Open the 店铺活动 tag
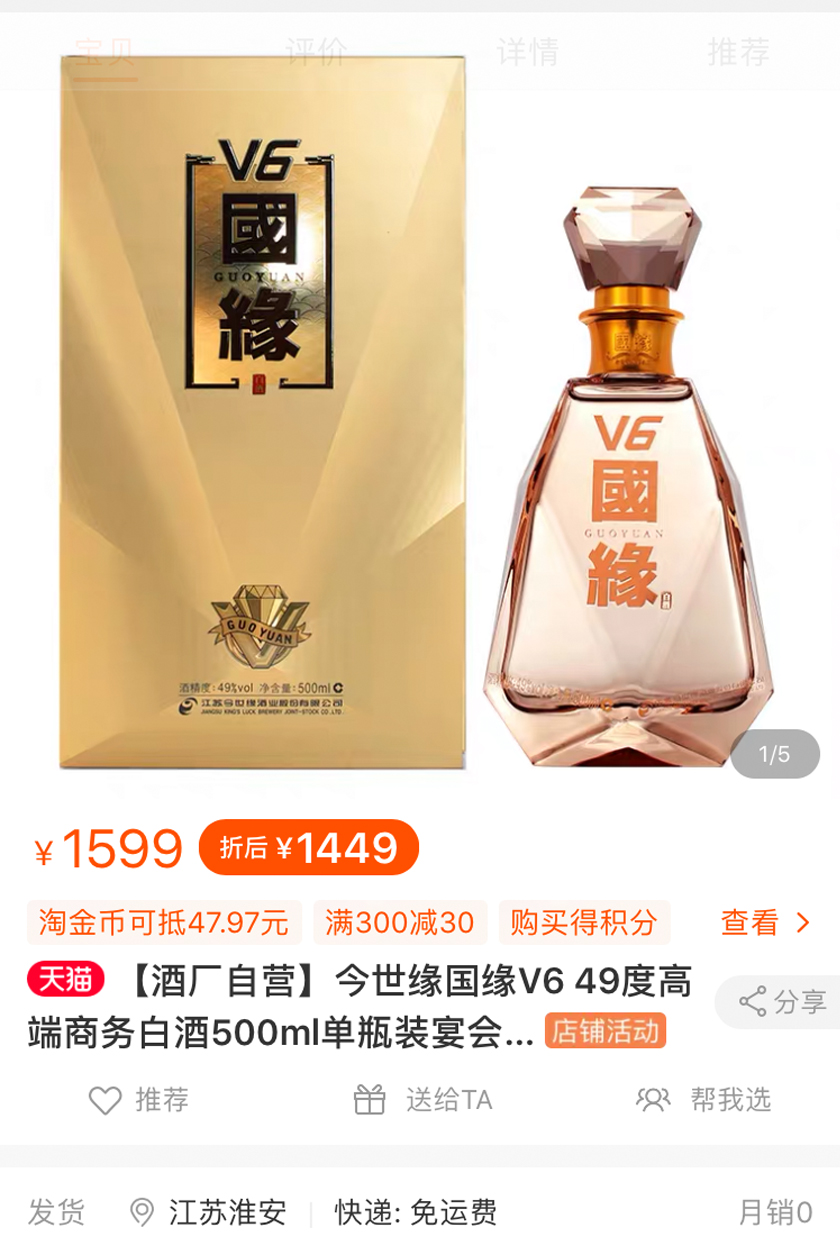The width and height of the screenshot is (840, 1246). coord(605,1031)
